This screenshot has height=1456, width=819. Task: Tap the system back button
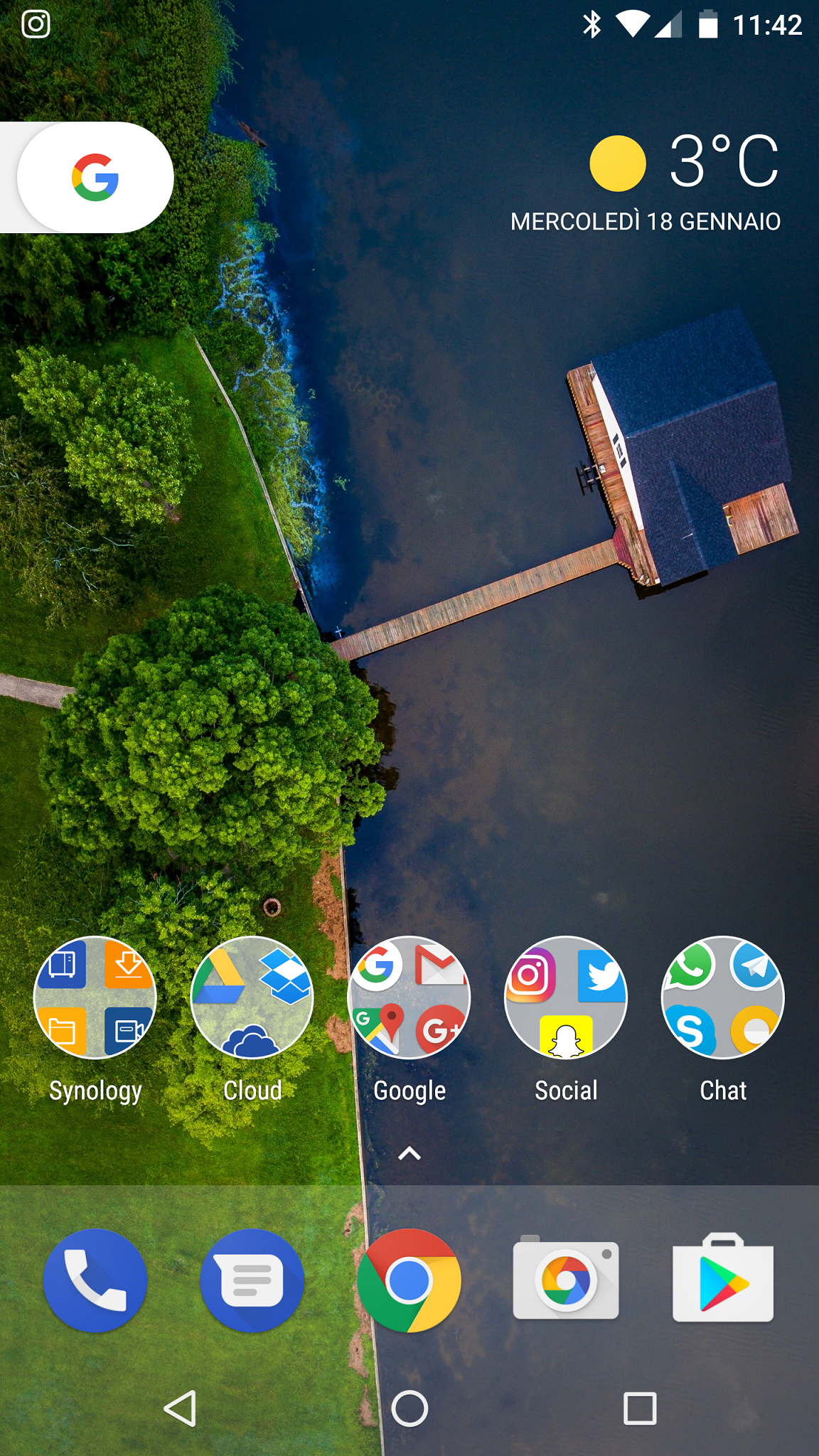(x=181, y=1408)
